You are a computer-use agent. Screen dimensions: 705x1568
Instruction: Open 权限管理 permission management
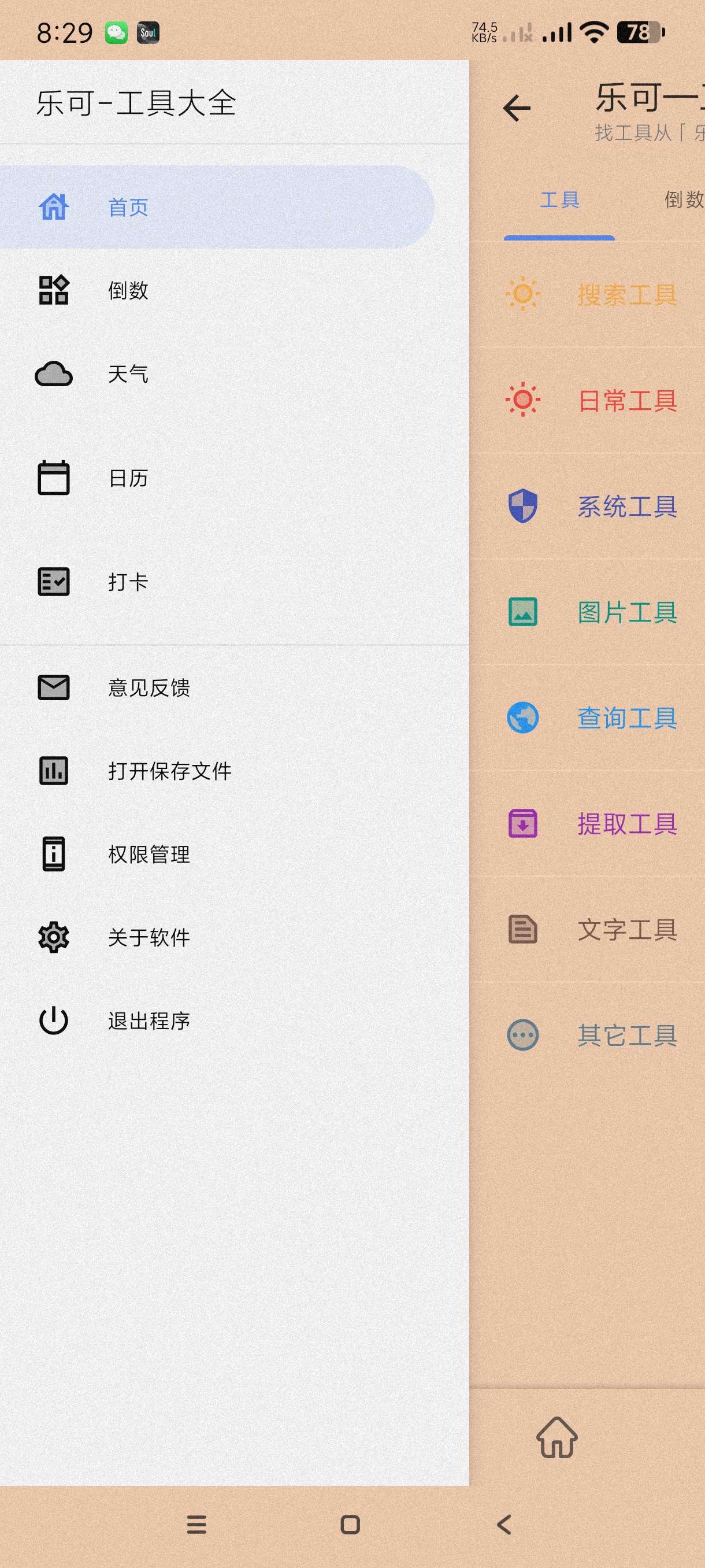coord(149,855)
